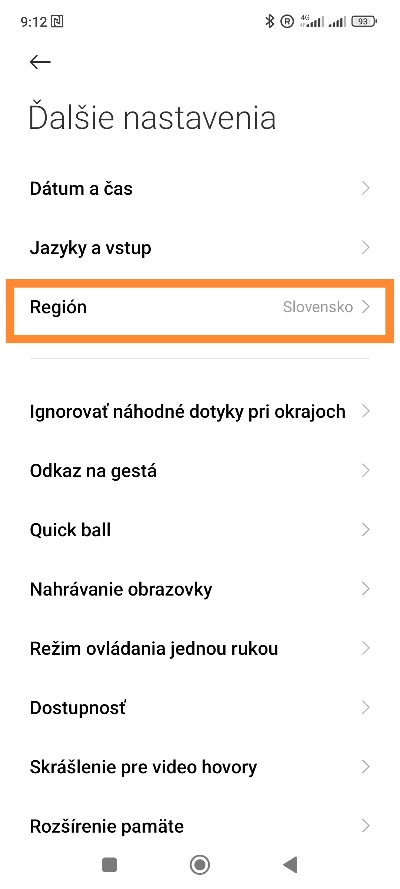Open Jazyky a vstup

click(x=200, y=248)
